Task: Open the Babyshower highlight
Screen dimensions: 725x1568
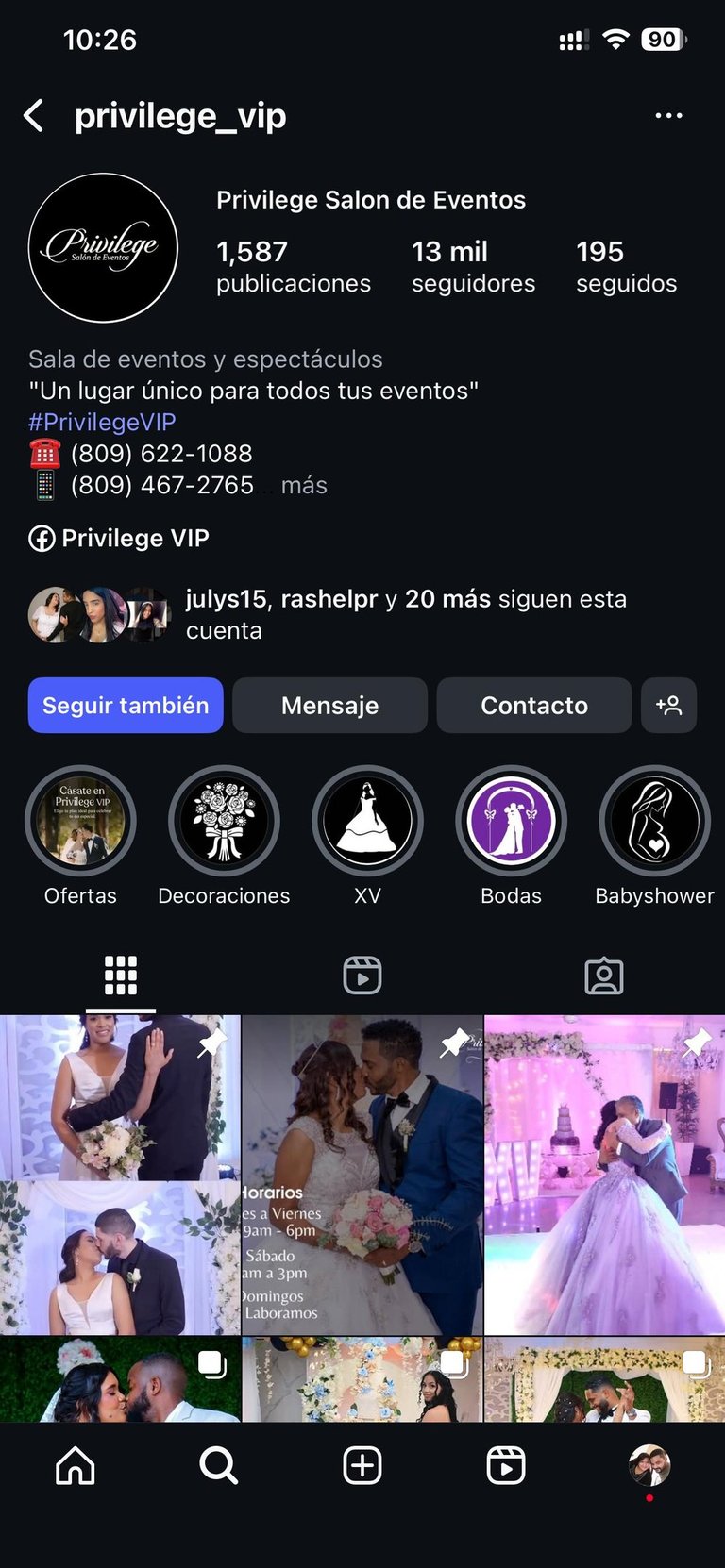Action: click(x=654, y=821)
